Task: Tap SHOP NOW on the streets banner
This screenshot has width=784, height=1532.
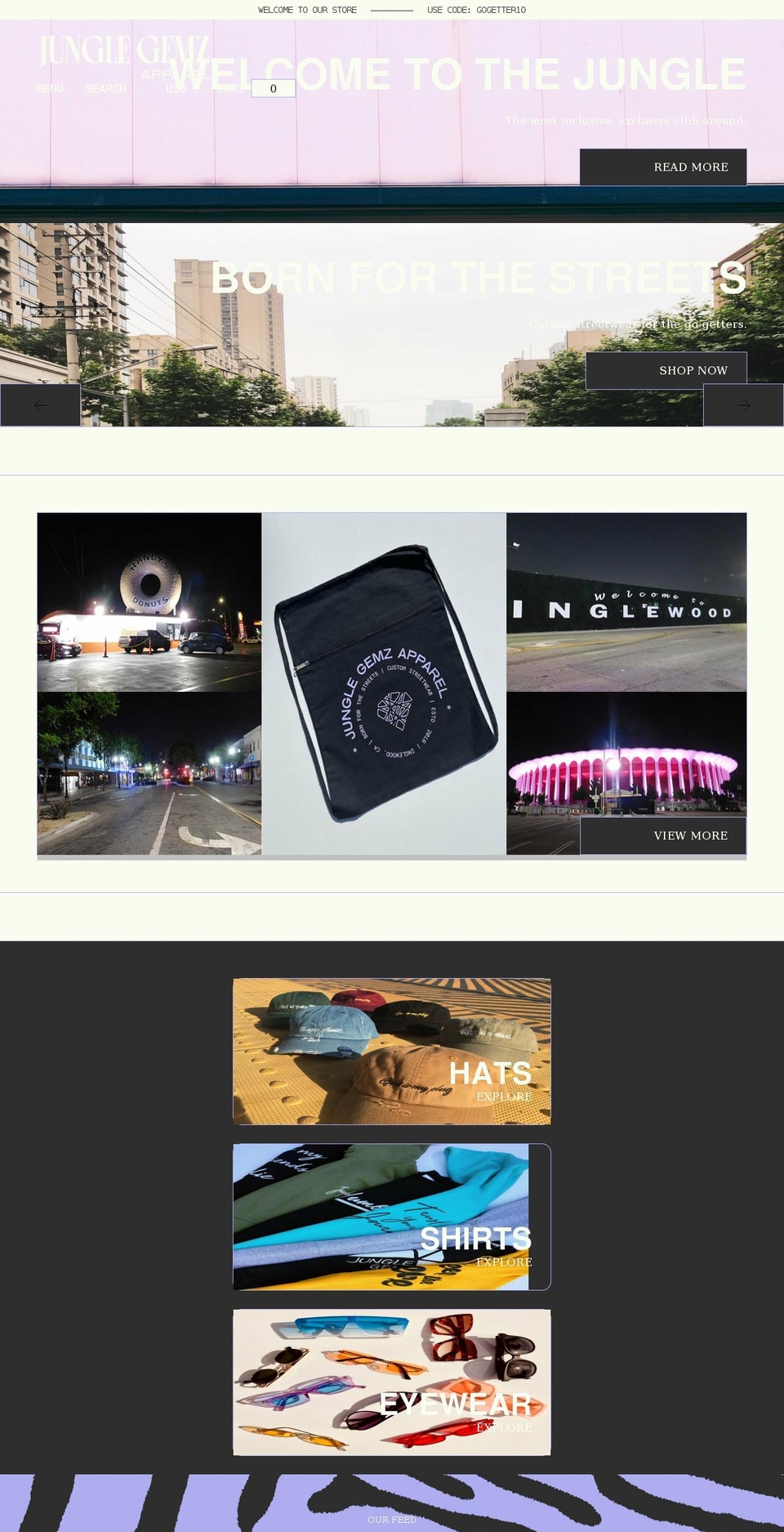Action: [x=666, y=370]
